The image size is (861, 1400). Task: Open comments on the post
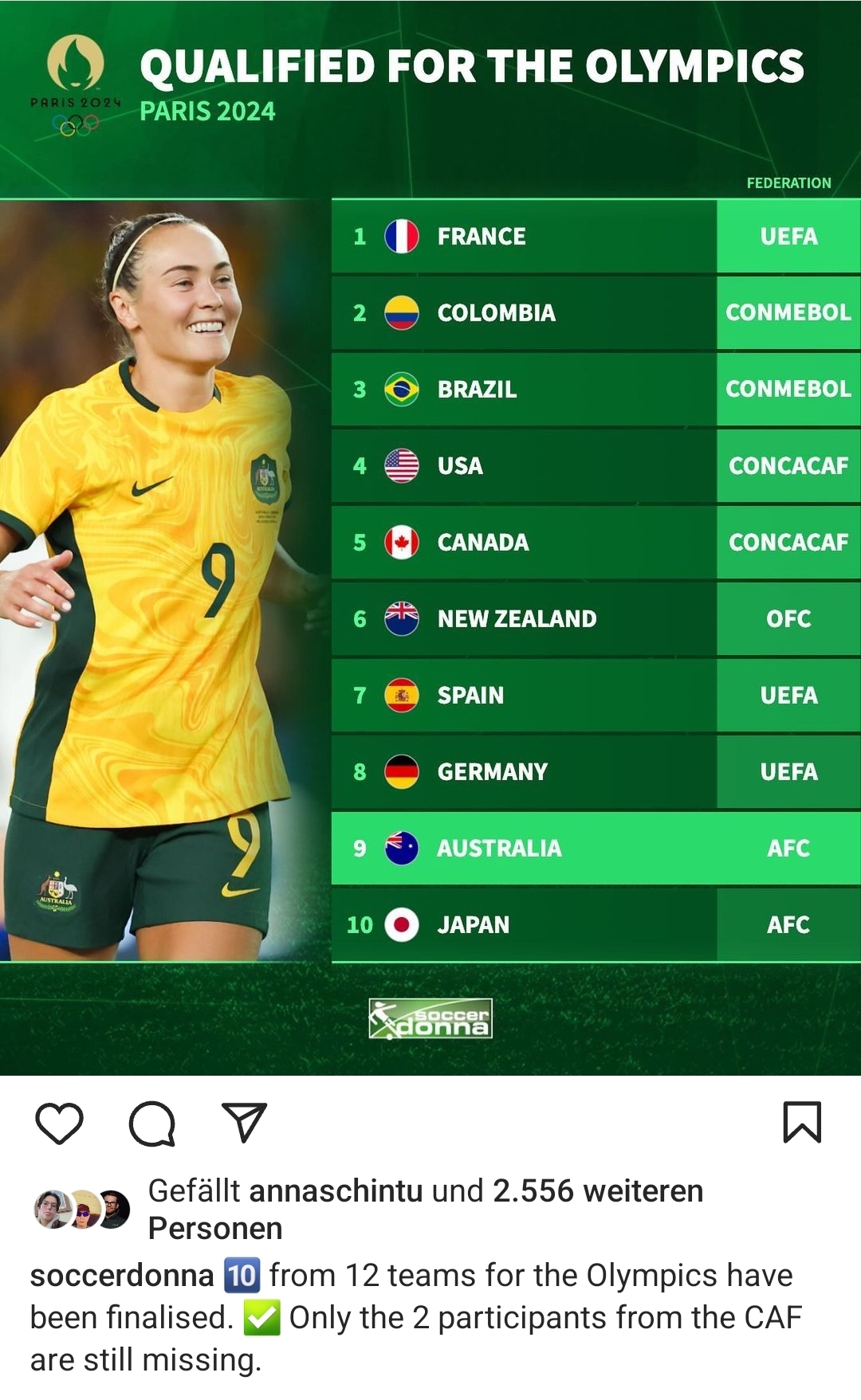pyautogui.click(x=151, y=1124)
